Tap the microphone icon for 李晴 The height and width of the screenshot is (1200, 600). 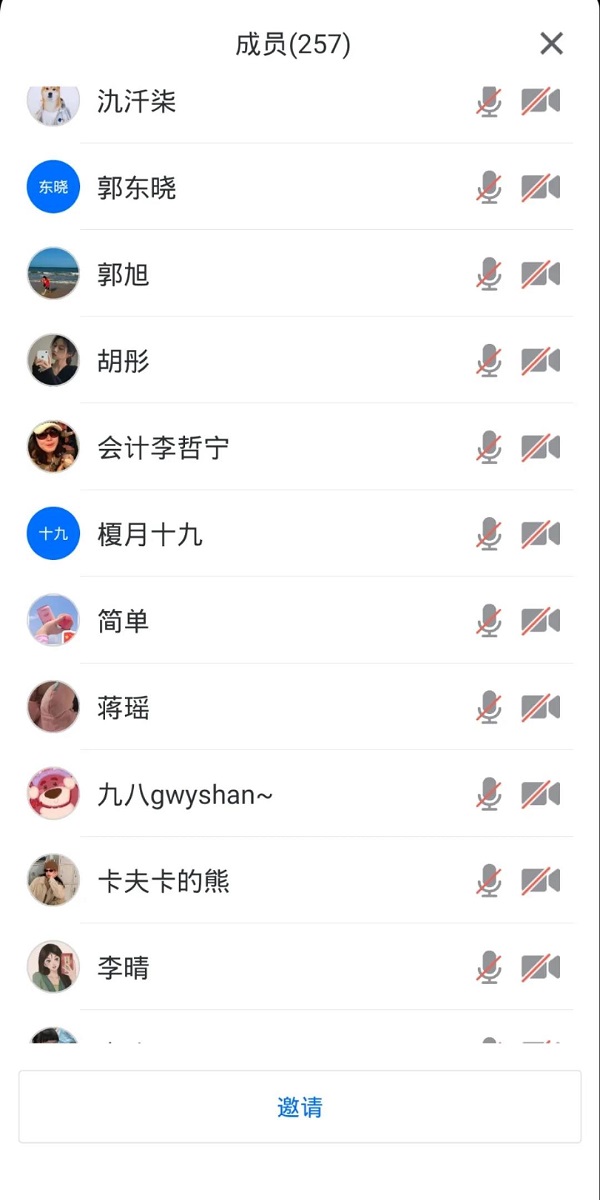click(x=488, y=968)
